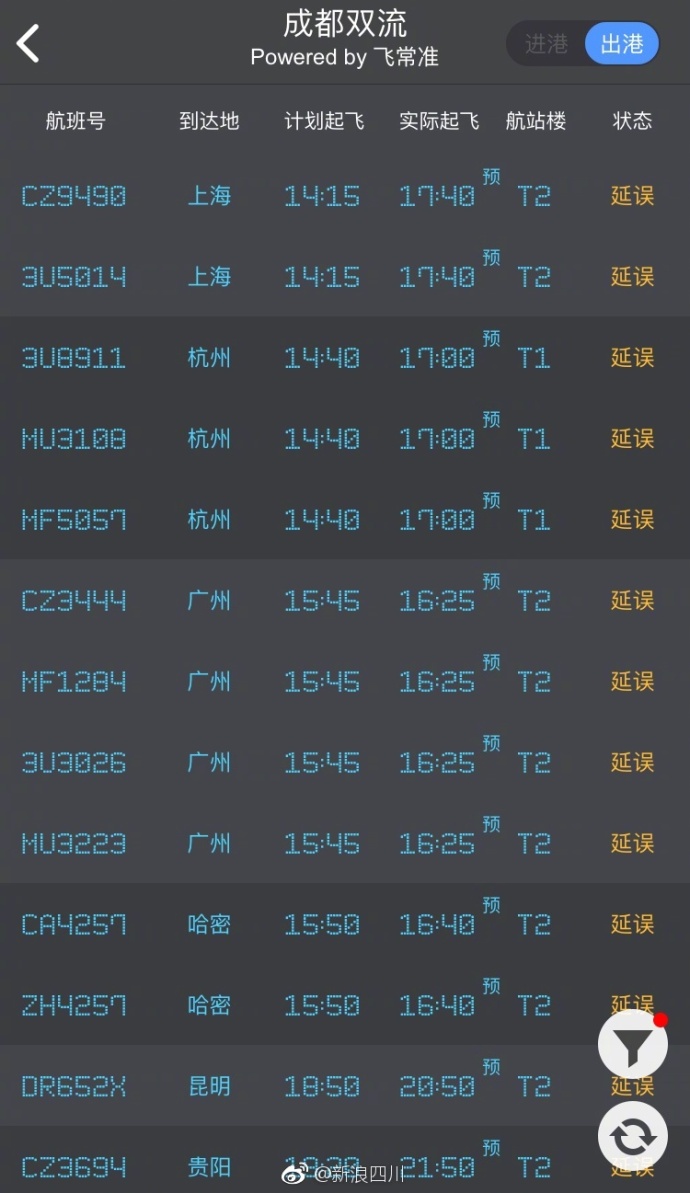Open flight DR652X to 昆明

pyautogui.click(x=74, y=1087)
